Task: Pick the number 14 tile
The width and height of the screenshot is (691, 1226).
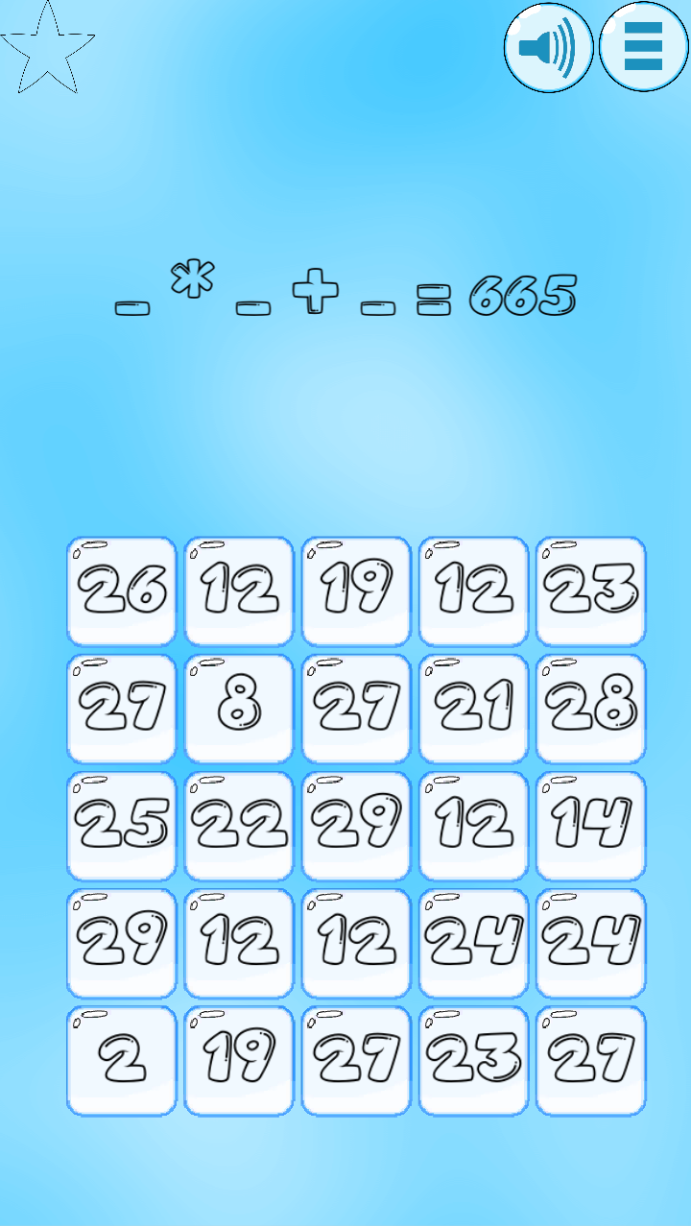Action: tap(590, 826)
